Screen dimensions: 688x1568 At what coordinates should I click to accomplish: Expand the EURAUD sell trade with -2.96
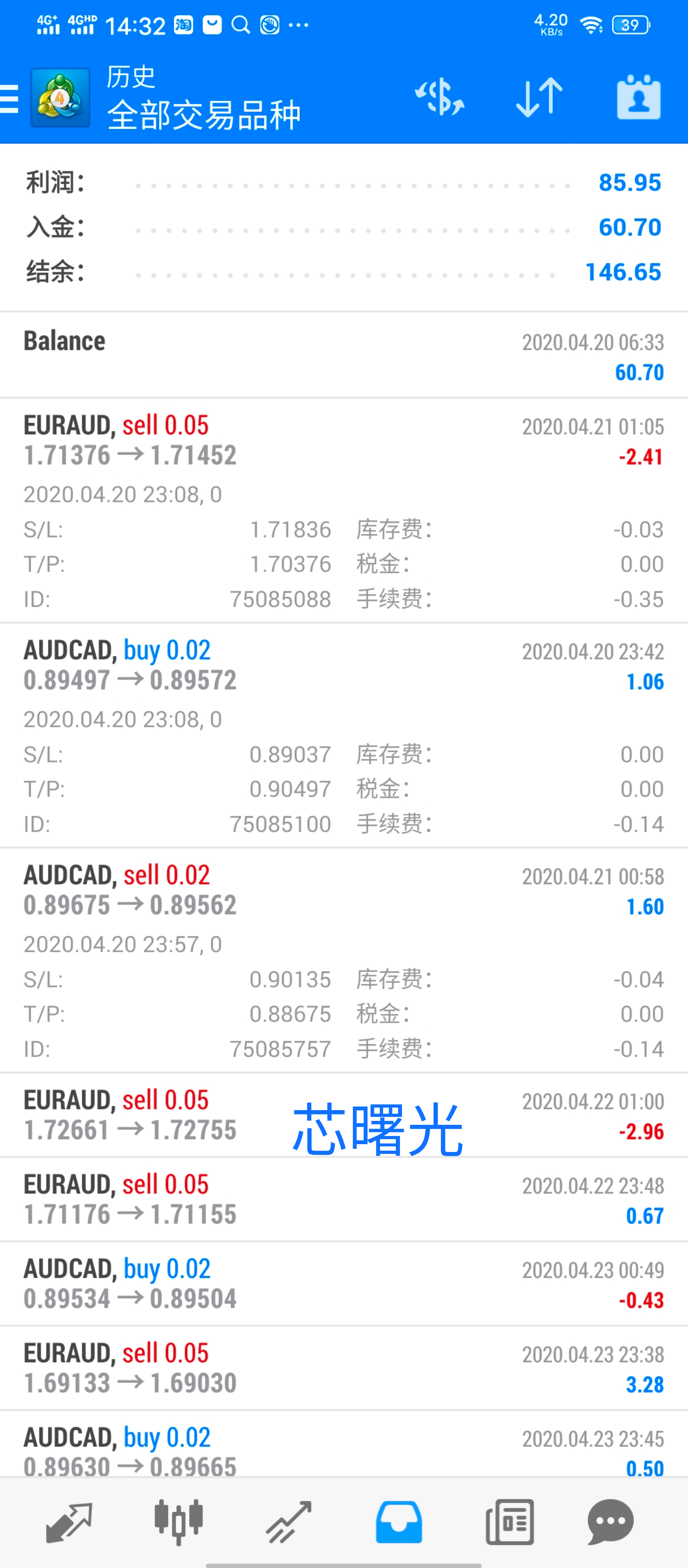tap(344, 1115)
